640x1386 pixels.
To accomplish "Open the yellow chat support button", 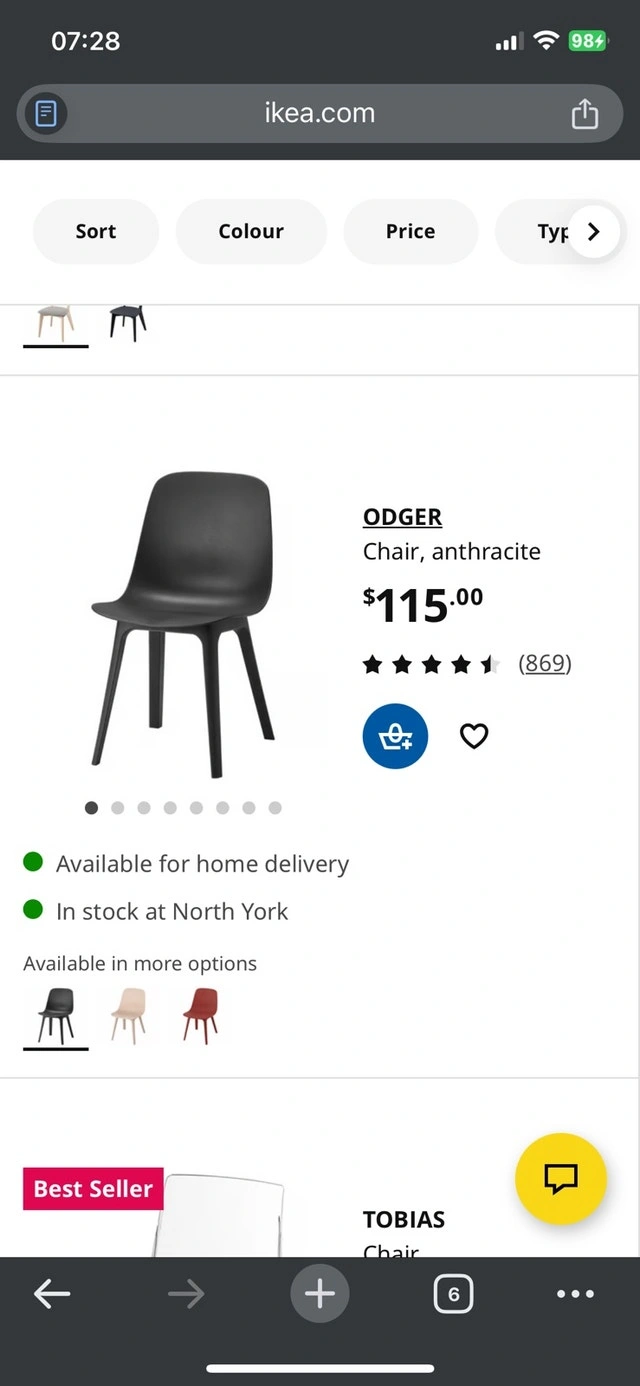I will pos(561,1179).
